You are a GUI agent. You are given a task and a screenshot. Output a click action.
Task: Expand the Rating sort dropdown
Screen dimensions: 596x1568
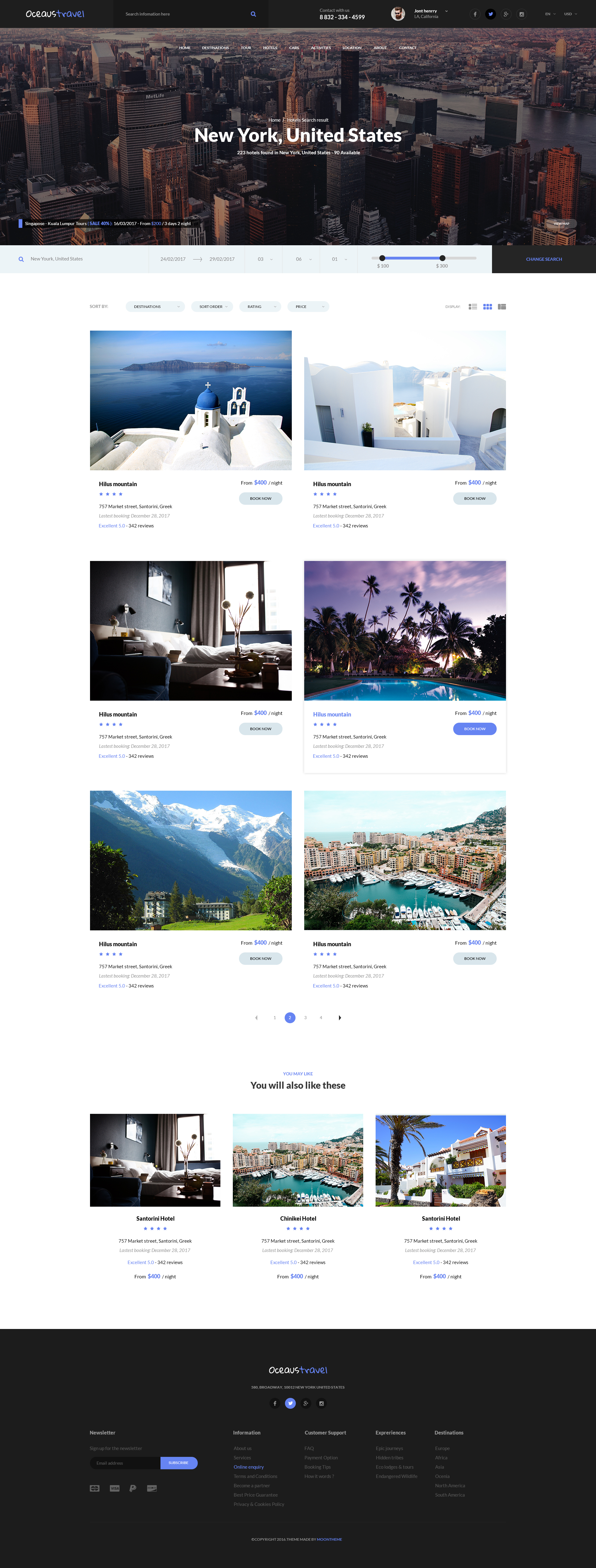(260, 307)
